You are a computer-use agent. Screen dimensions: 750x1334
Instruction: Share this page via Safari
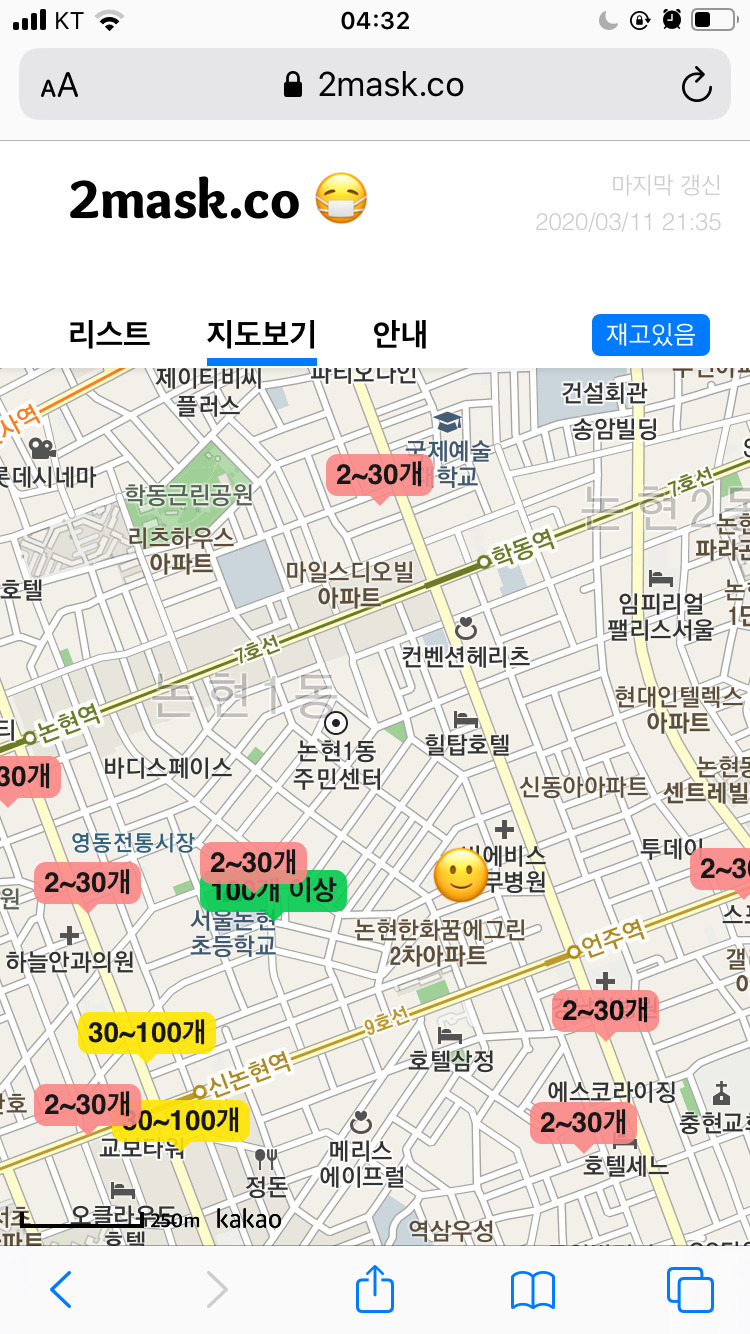click(x=375, y=1290)
